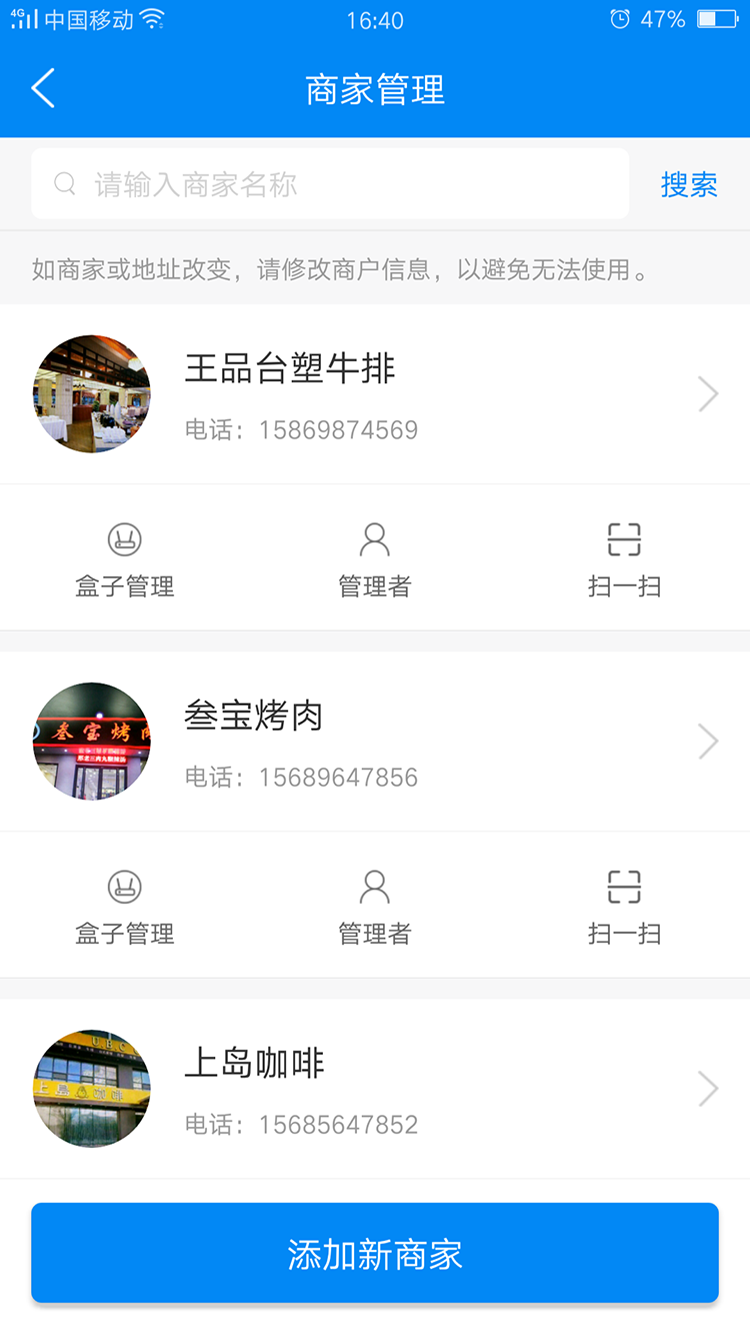750x1334 pixels.
Task: Tap the 搜索 button
Action: point(689,184)
